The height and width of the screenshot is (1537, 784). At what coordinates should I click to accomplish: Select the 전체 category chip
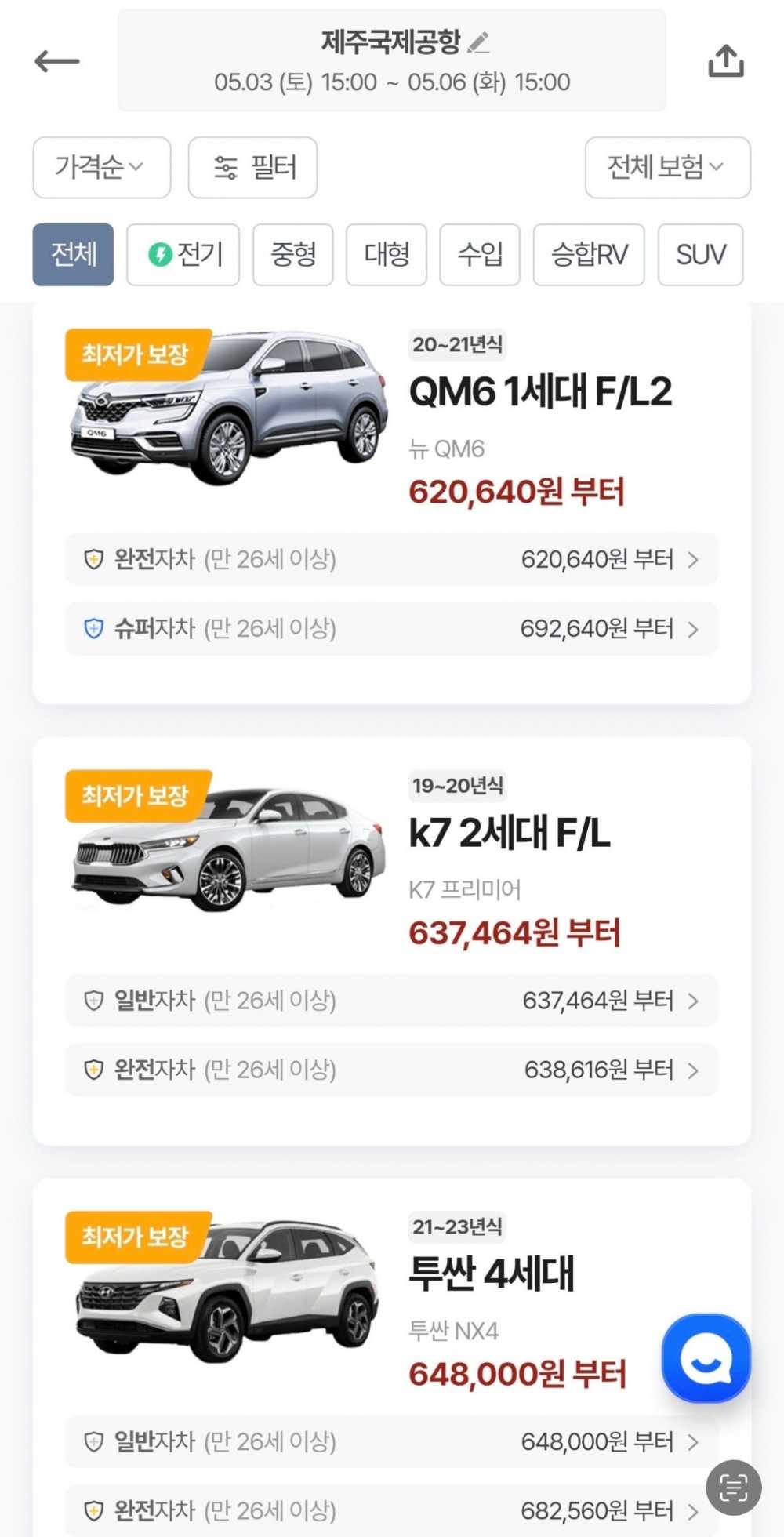(73, 254)
